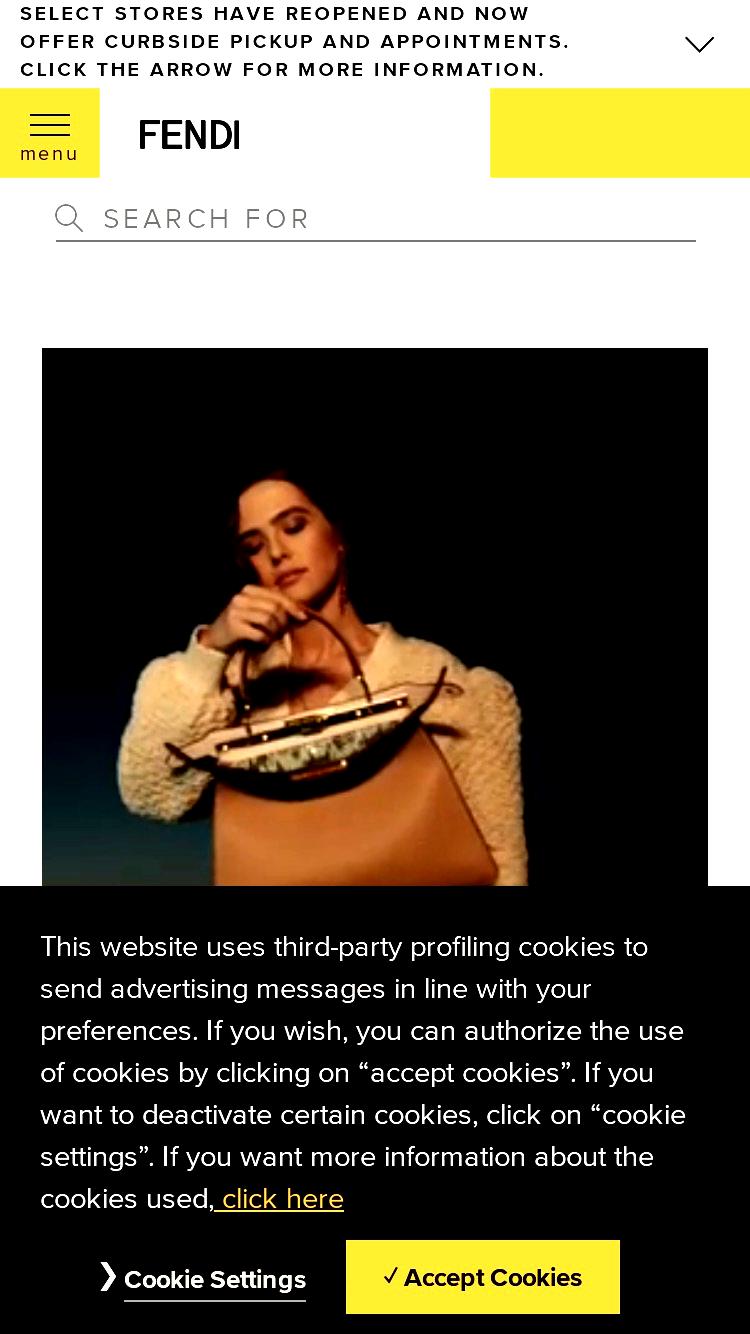The width and height of the screenshot is (750, 1334).
Task: Accept Cookies
Action: (483, 1277)
